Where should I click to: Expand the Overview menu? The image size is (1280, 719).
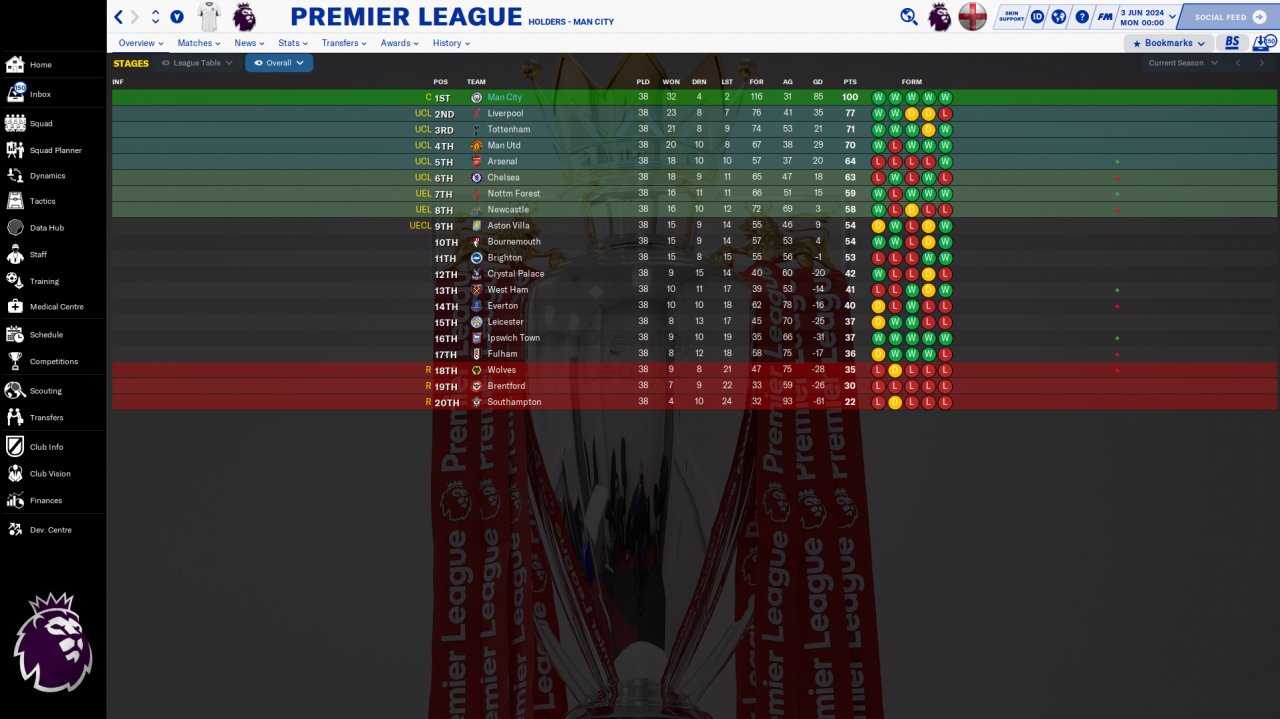140,43
